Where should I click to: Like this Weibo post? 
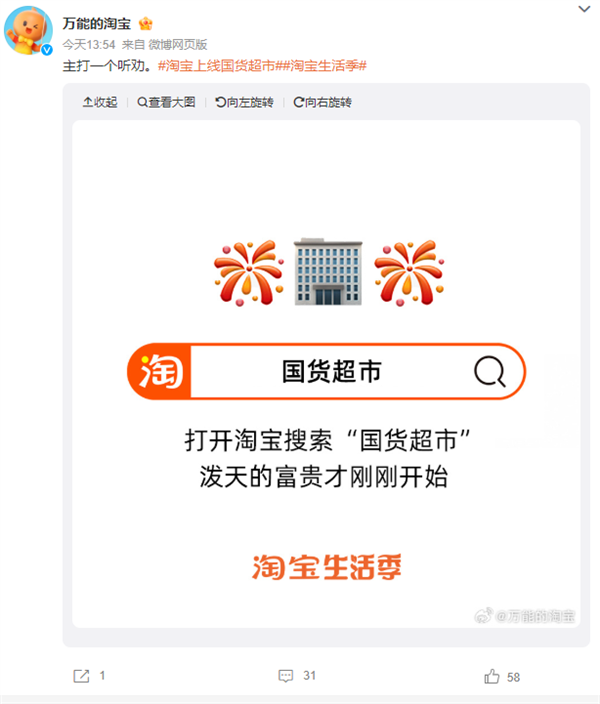click(x=502, y=676)
